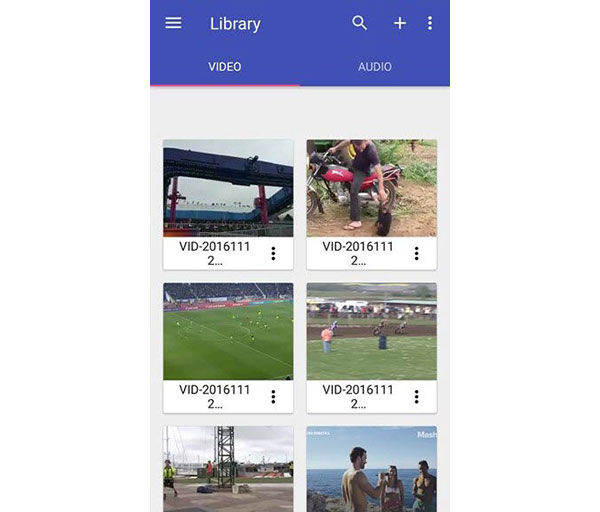Tap the plus icon to add media
600x512 pixels.
[x=399, y=23]
